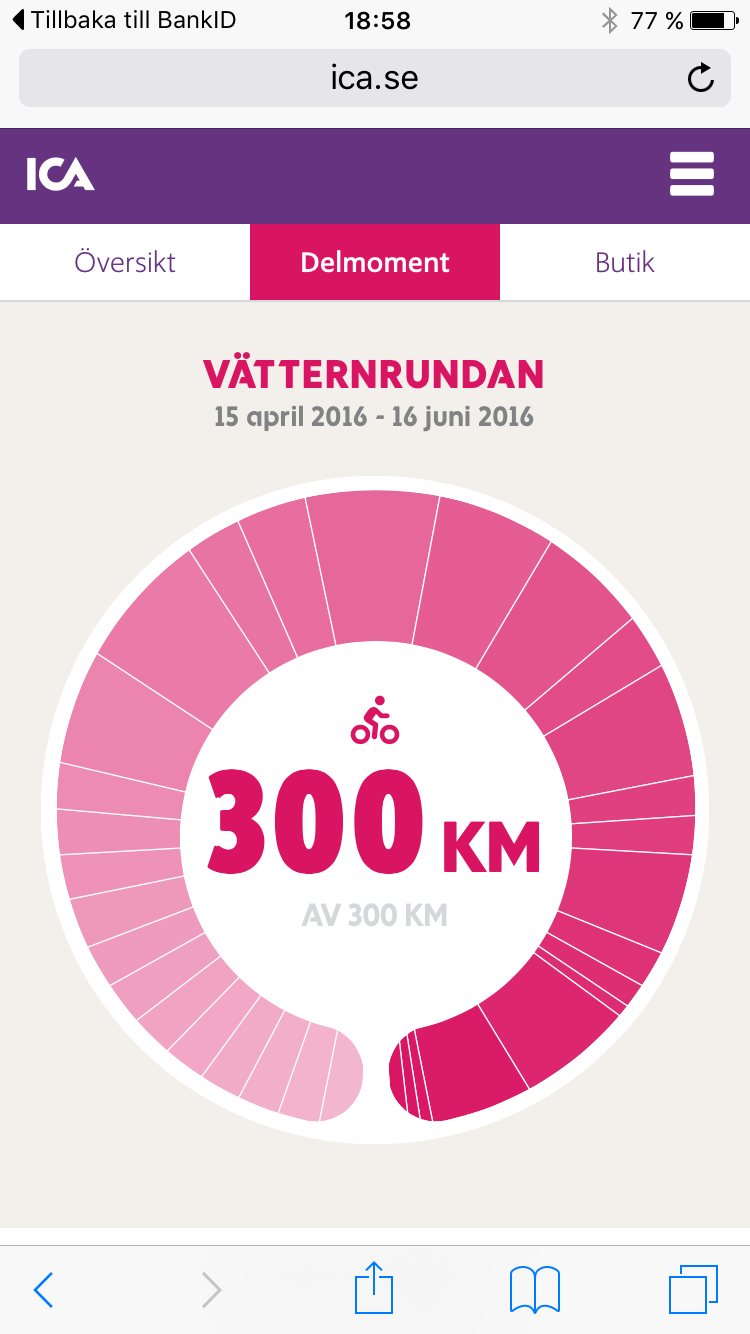Show open Safari tabs
This screenshot has width=750, height=1334.
pos(693,1289)
